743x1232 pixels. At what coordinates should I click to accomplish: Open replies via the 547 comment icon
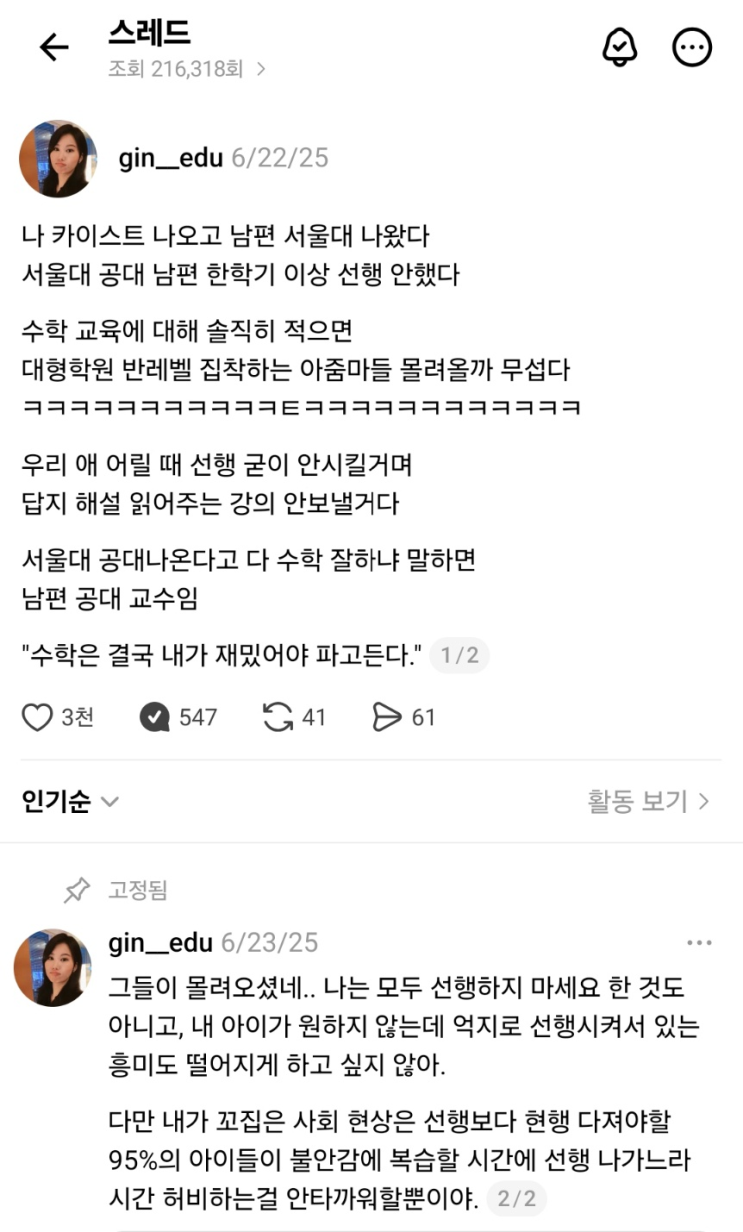[x=154, y=717]
